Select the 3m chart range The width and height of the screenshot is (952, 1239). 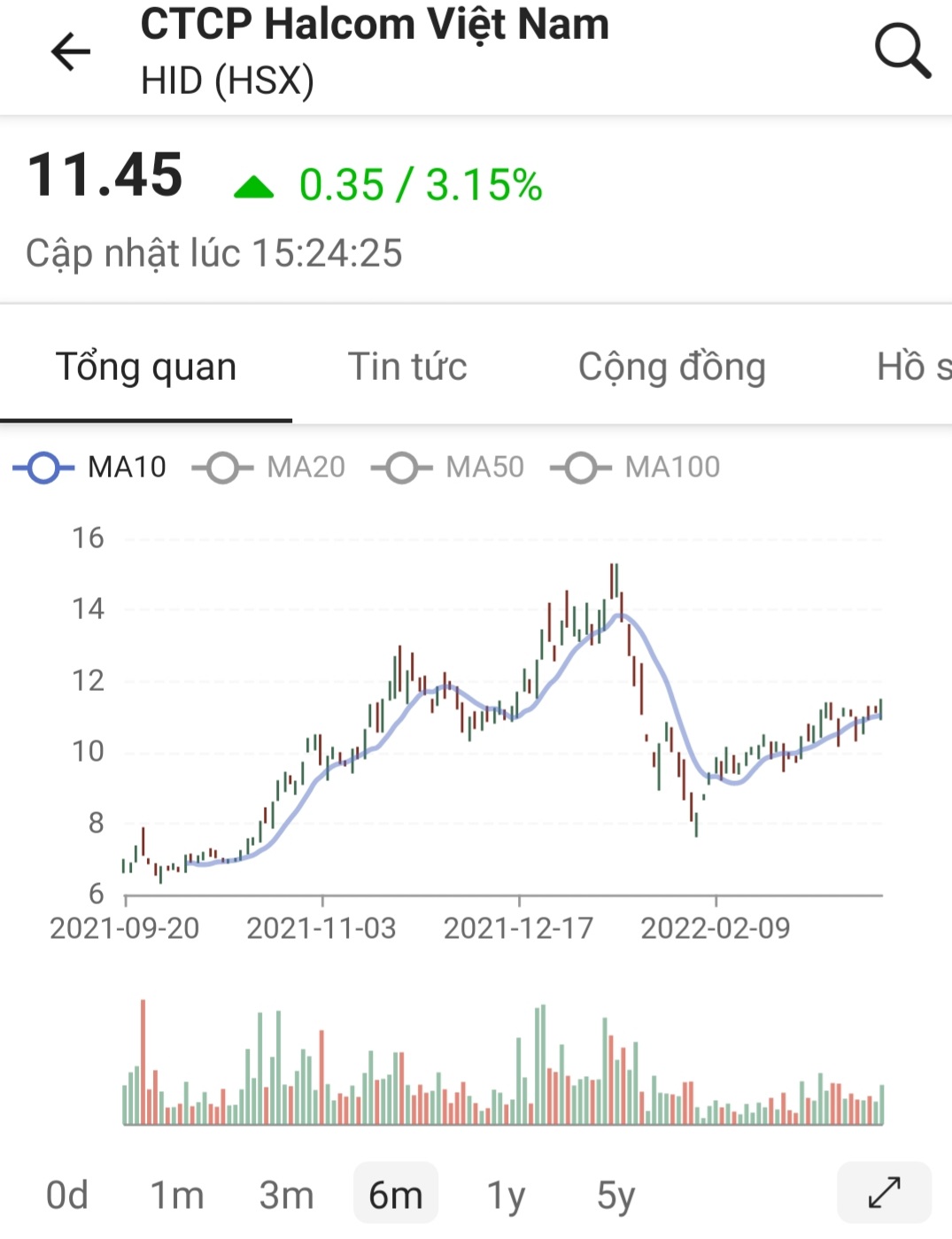[x=286, y=1195]
